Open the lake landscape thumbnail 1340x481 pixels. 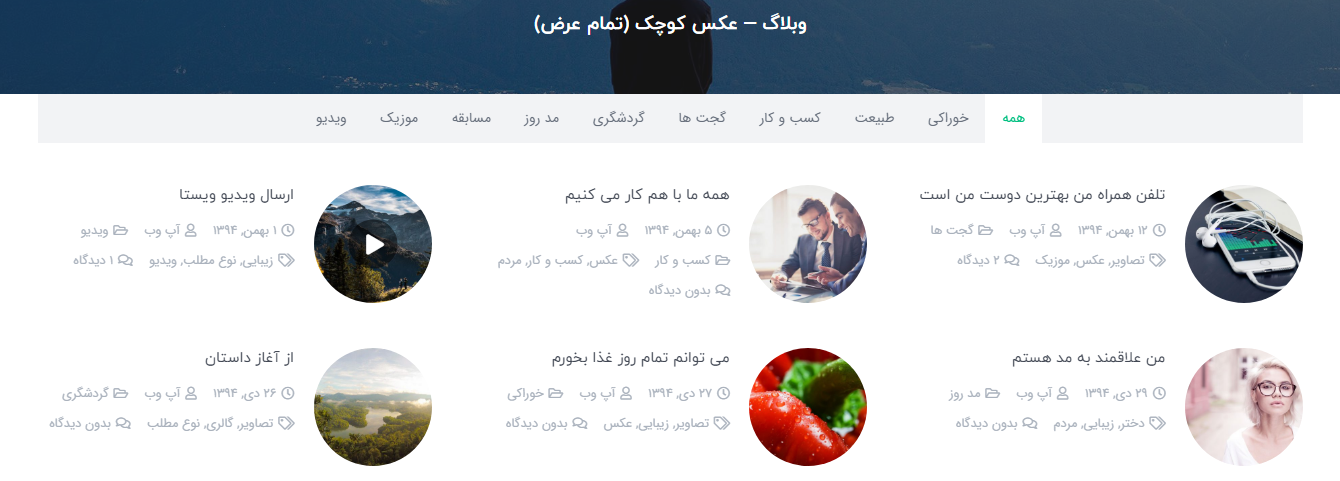[x=373, y=407]
